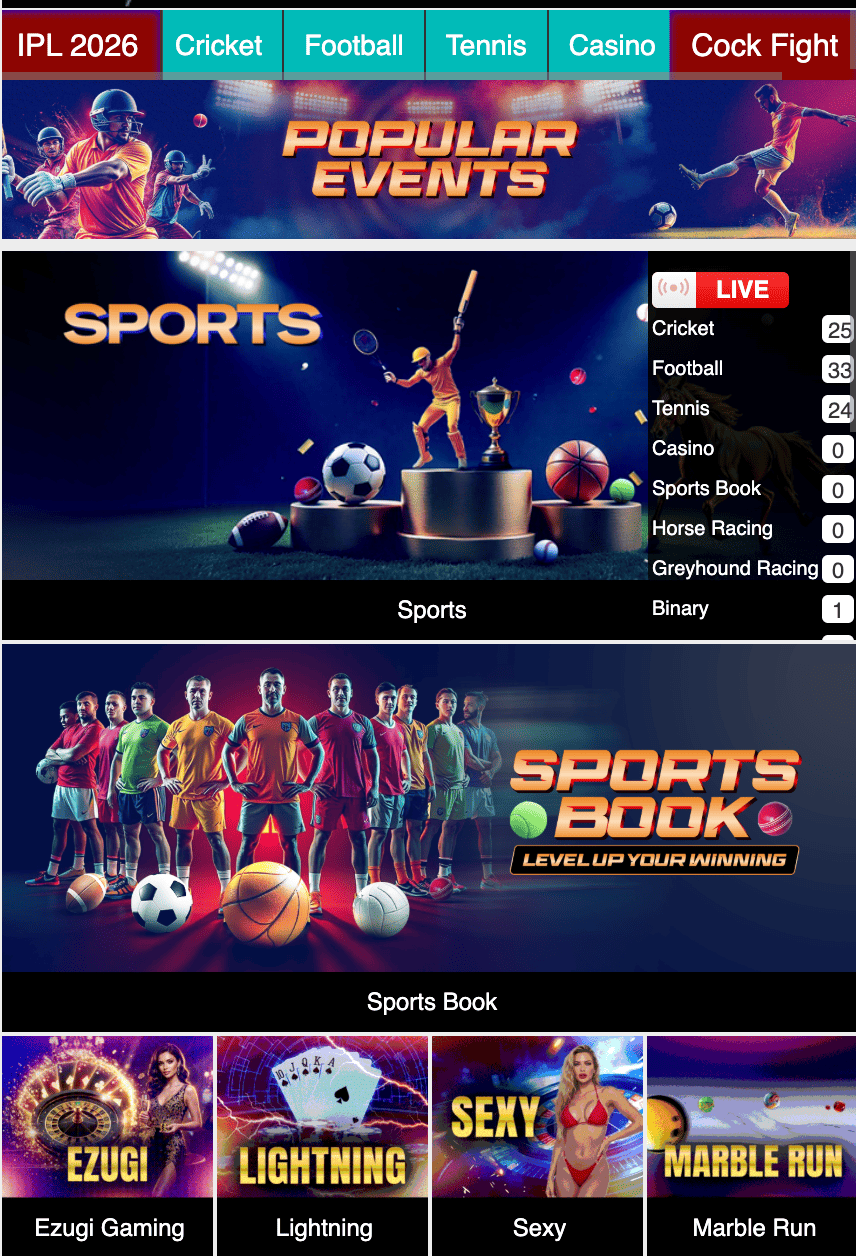Go to the Cock Fight tab
The image size is (856, 1256).
tap(764, 45)
